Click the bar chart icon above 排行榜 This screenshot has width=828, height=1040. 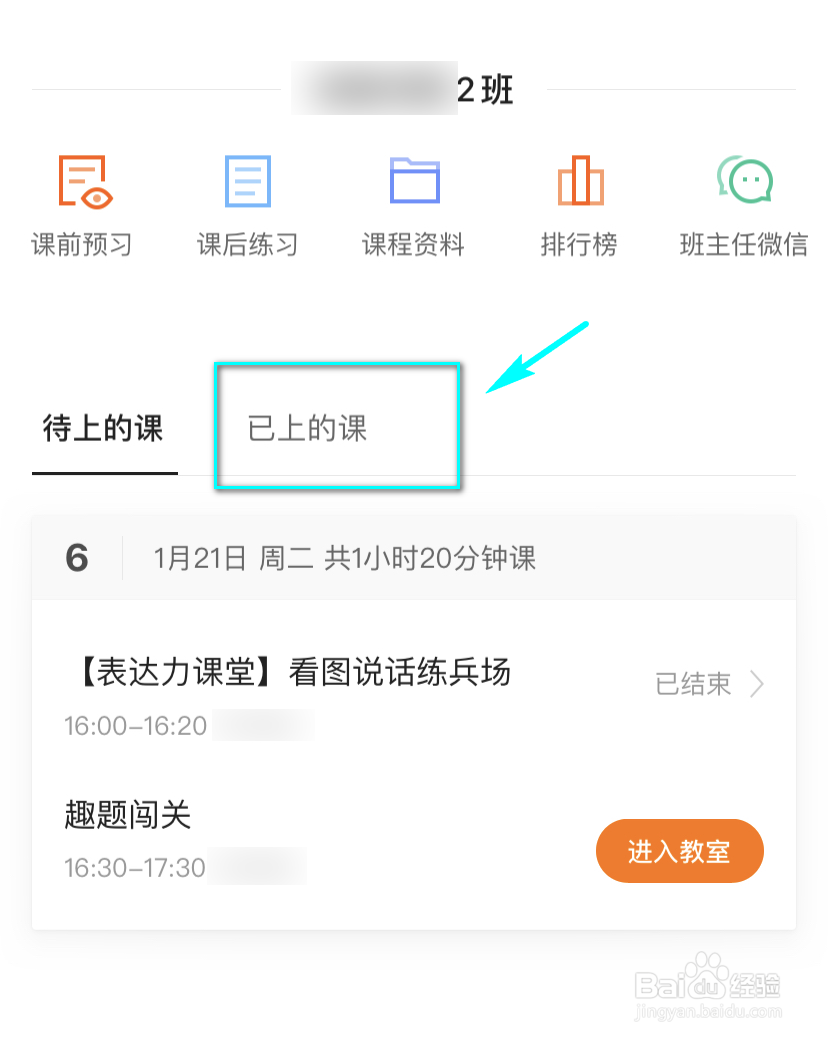click(x=579, y=180)
